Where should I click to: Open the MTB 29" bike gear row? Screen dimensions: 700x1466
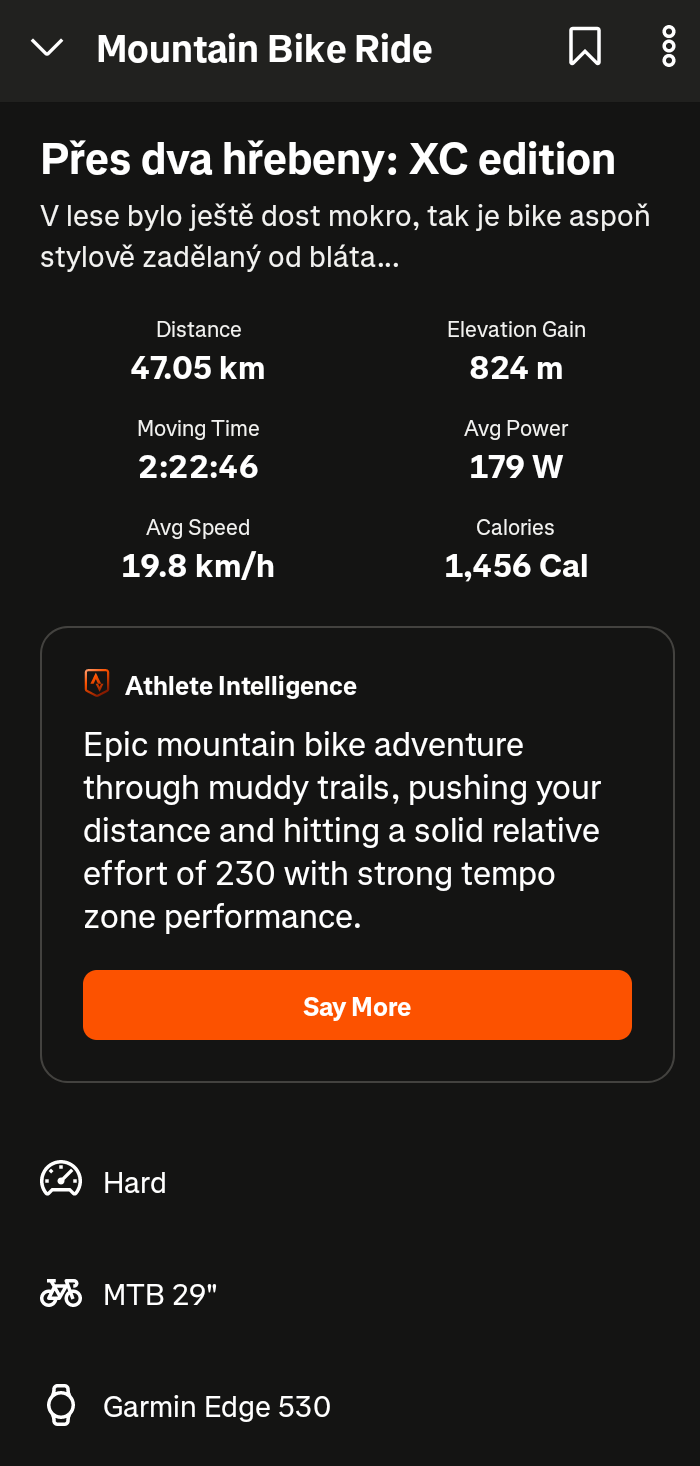350,1294
